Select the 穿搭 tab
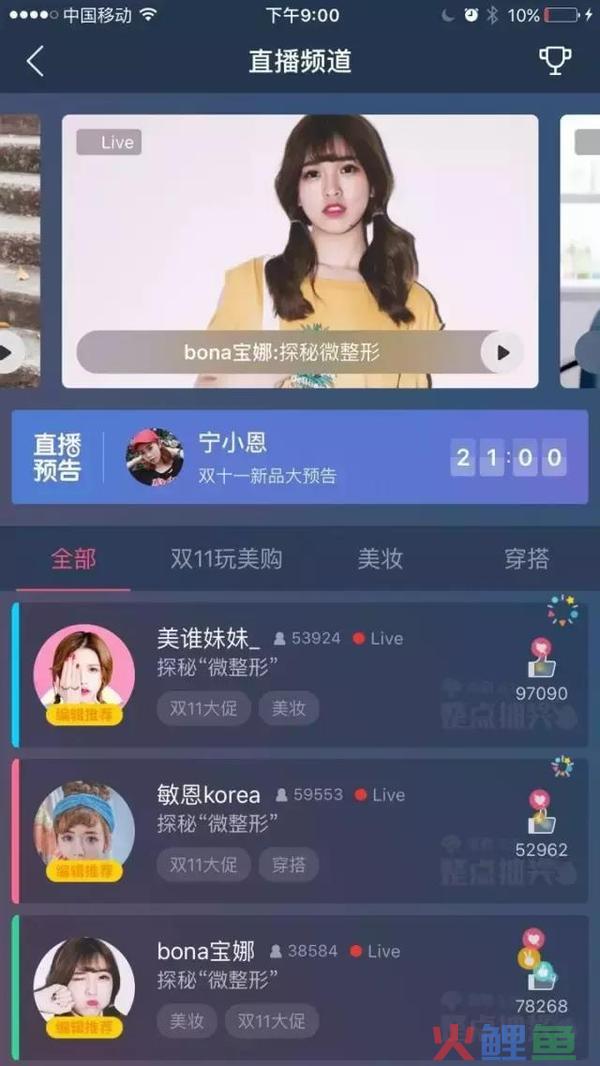The image size is (600, 1066). click(x=526, y=559)
